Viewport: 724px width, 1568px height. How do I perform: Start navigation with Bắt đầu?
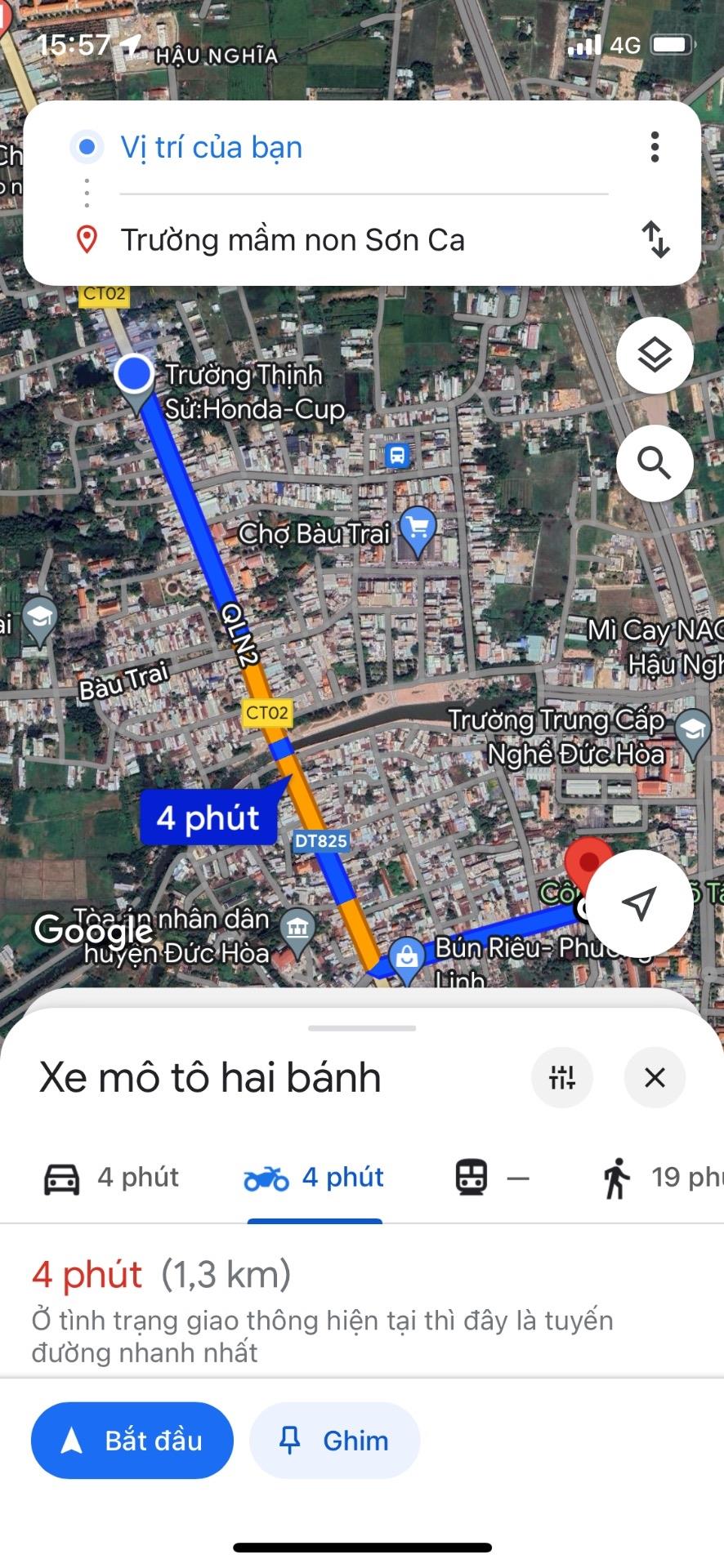point(132,1441)
